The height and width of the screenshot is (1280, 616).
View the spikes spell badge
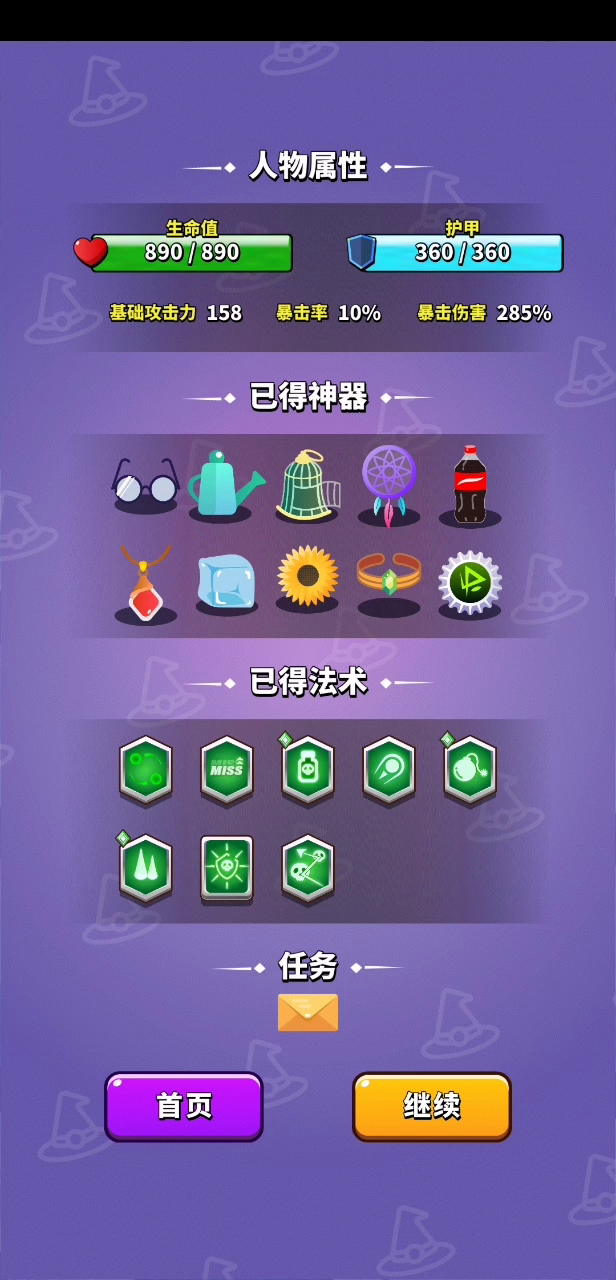point(145,868)
